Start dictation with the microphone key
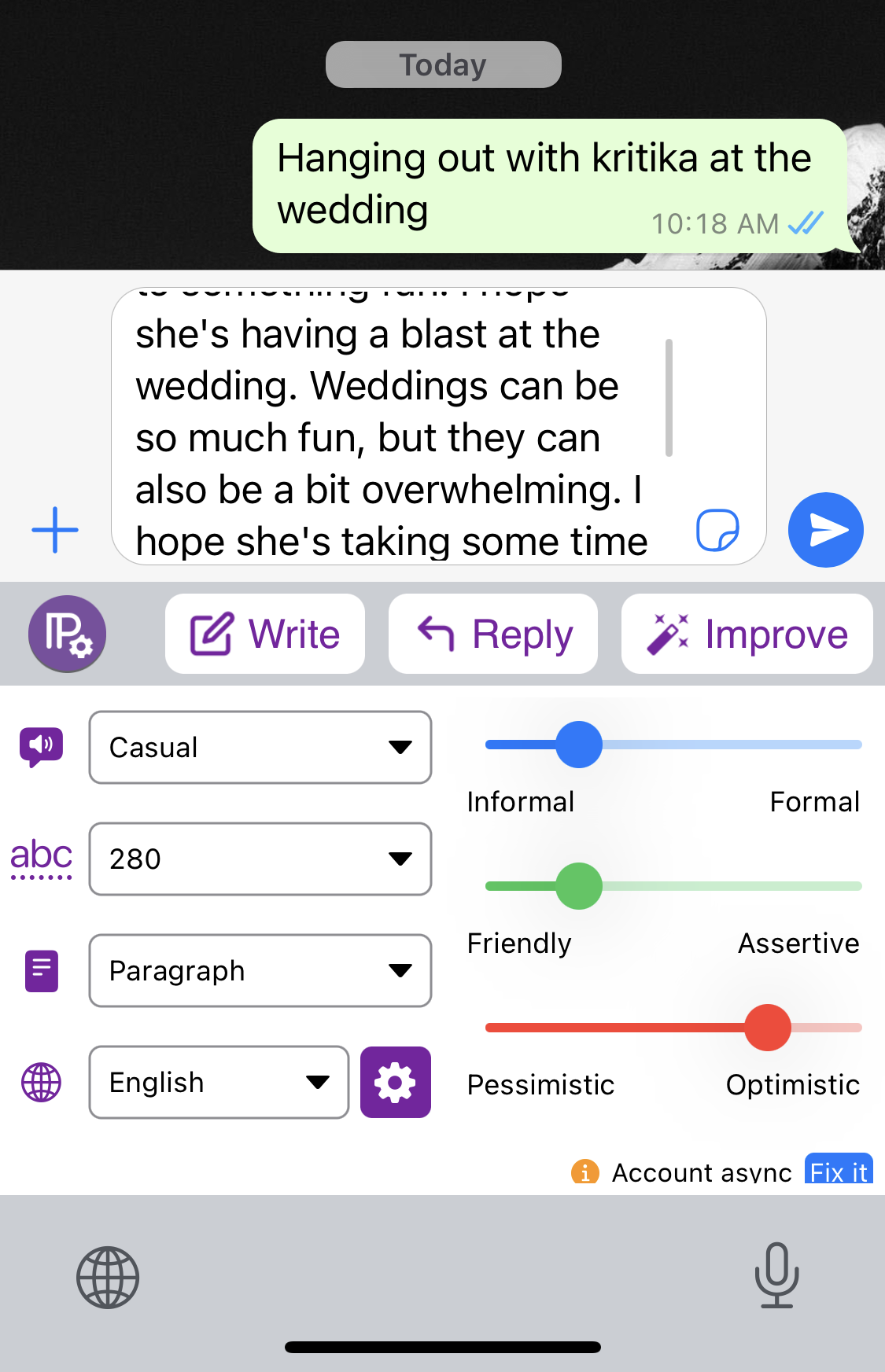This screenshot has height=1372, width=885. (x=776, y=1275)
